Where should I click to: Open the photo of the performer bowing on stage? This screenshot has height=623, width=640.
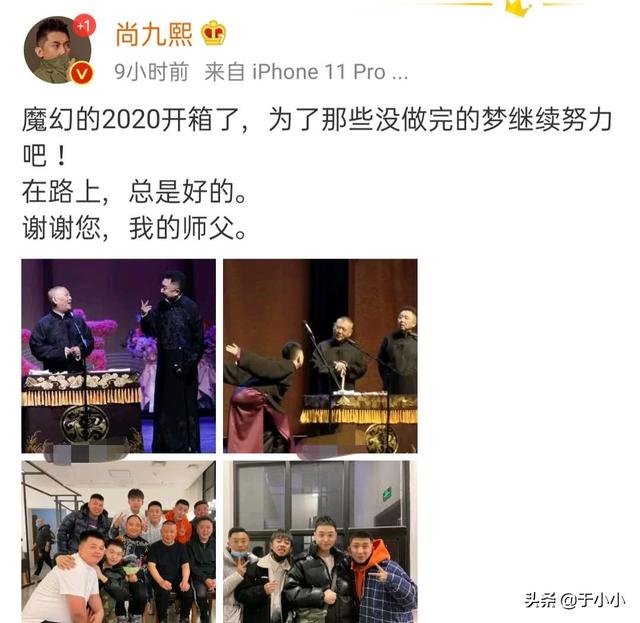tap(320, 355)
